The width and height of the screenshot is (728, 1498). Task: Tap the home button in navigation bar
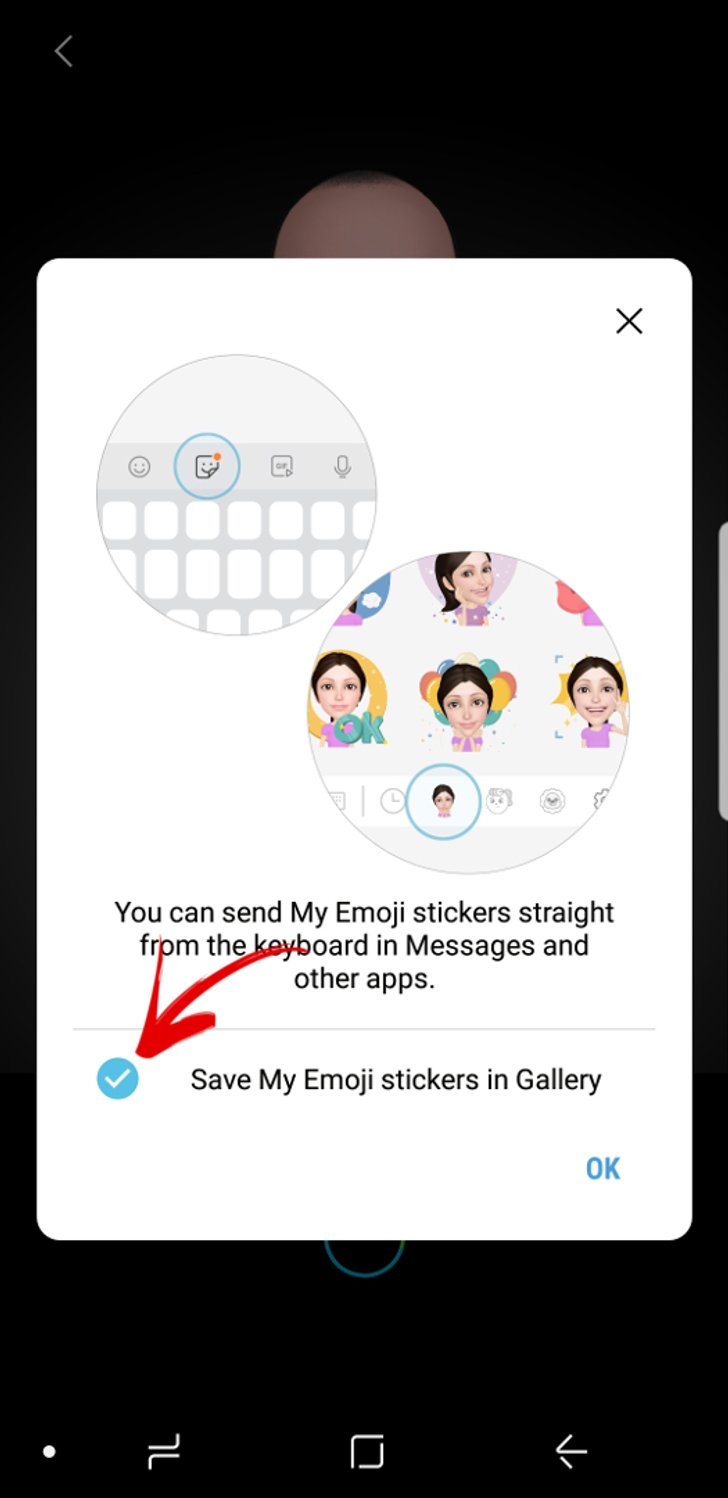coord(366,1451)
